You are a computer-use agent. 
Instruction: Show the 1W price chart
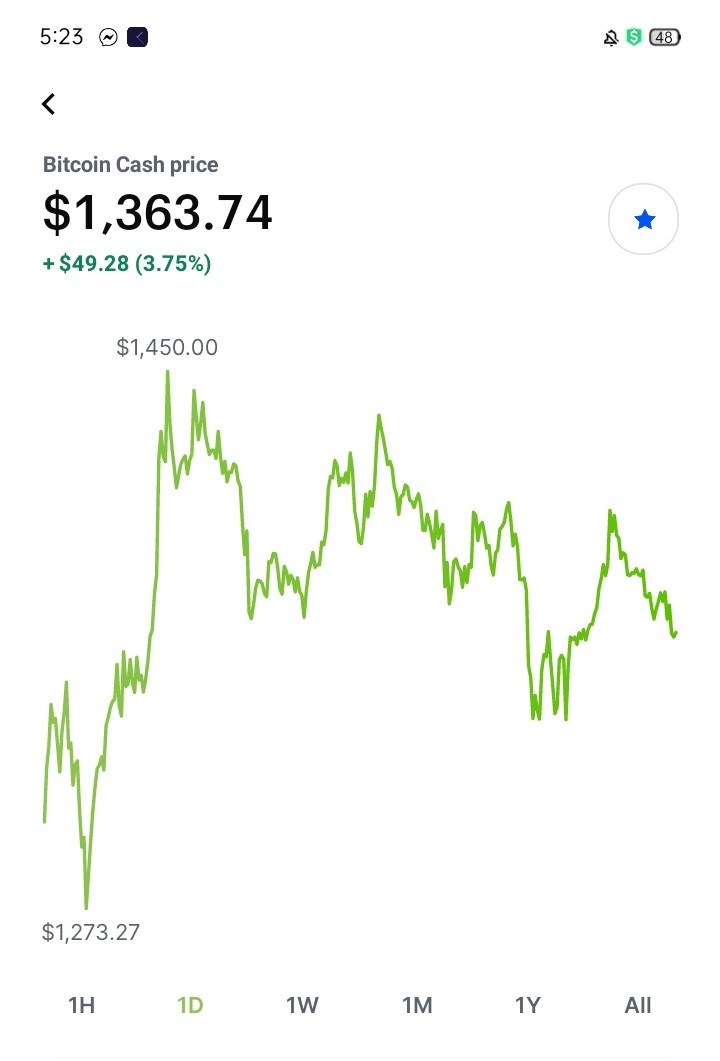pyautogui.click(x=302, y=1006)
